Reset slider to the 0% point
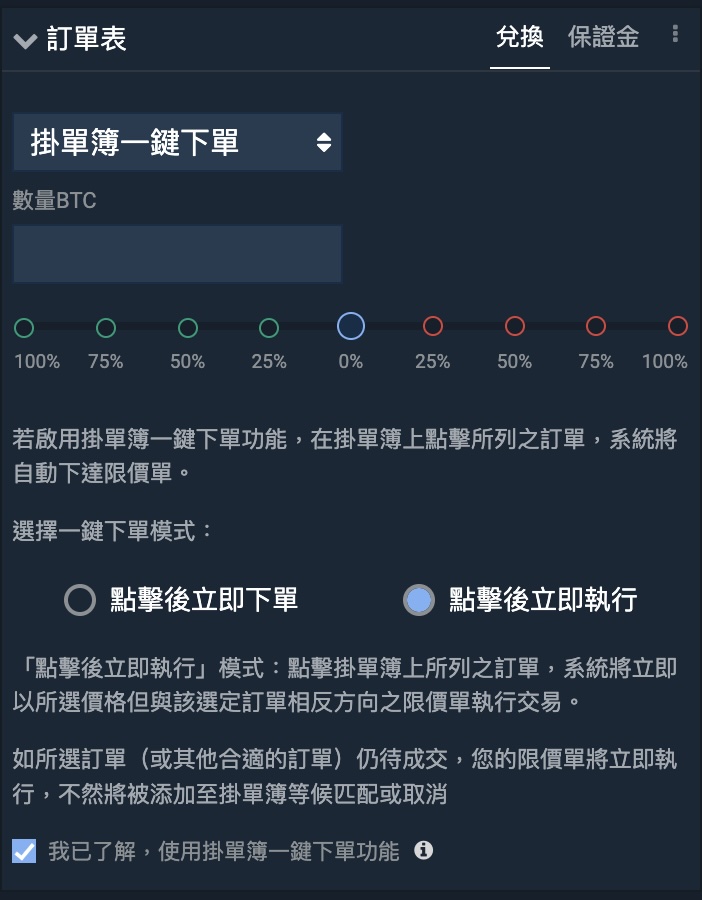The width and height of the screenshot is (702, 900). pos(351,326)
